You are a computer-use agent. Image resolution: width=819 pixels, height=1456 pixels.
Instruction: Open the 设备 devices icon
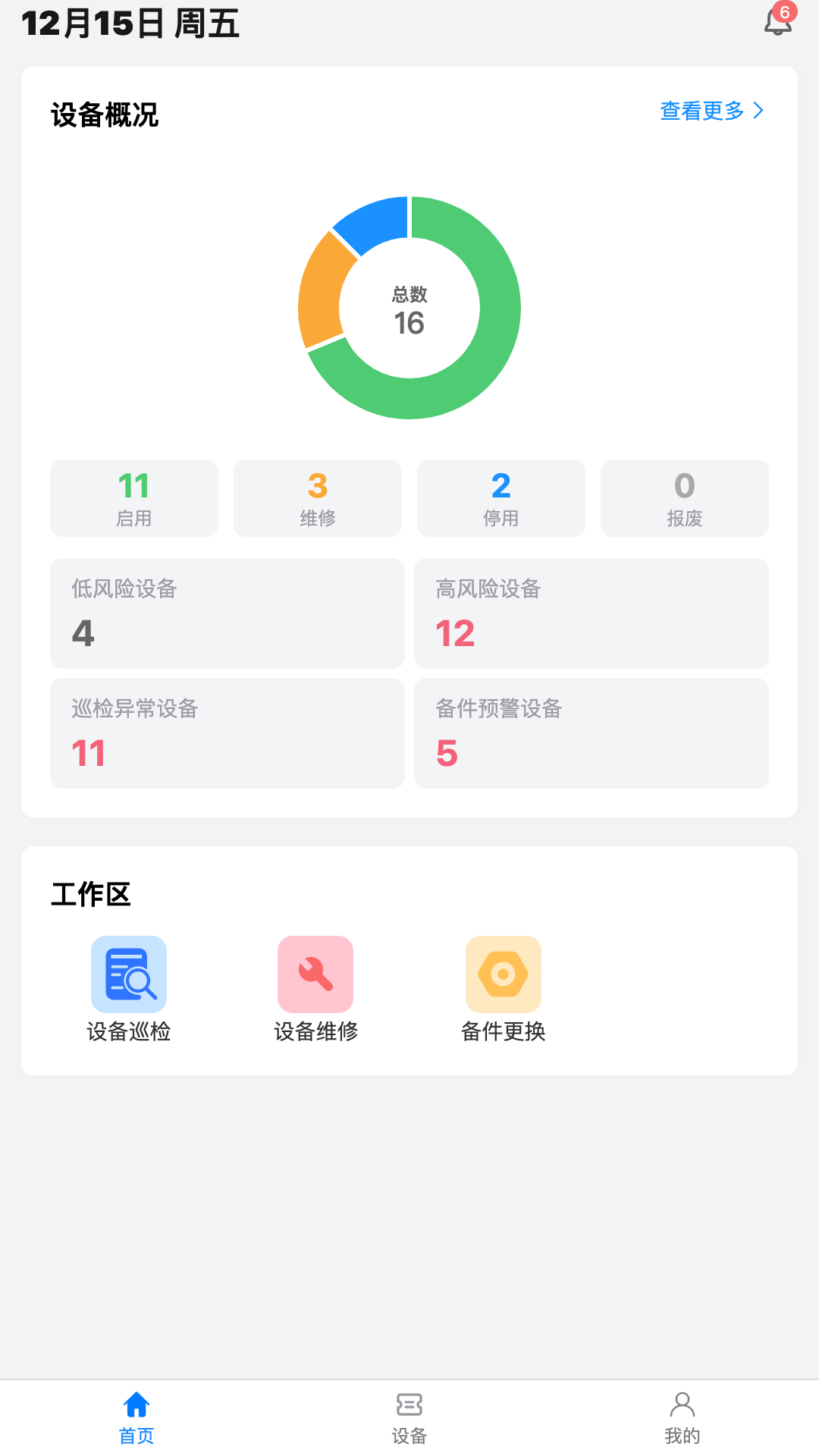click(409, 1403)
